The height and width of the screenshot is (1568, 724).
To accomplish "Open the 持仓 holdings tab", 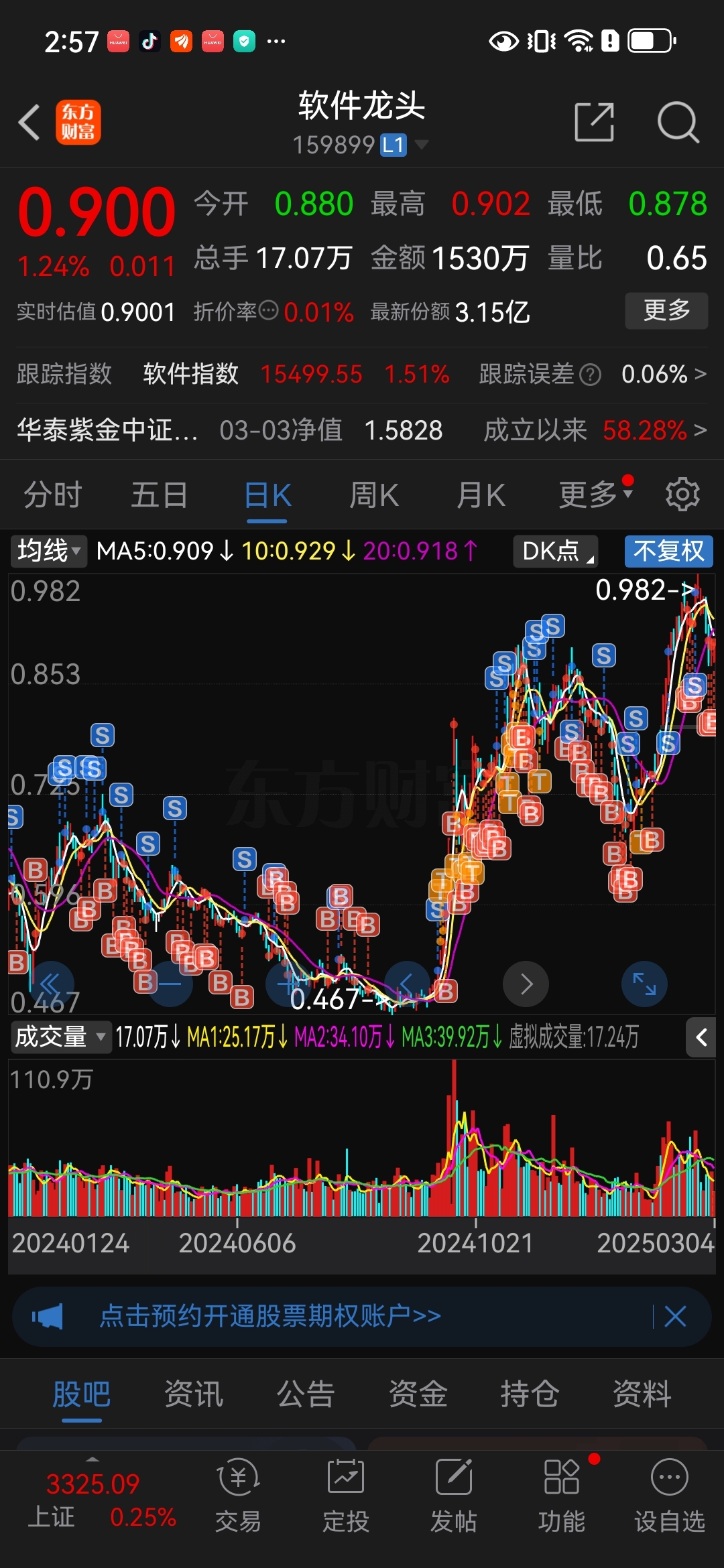I will point(530,1394).
